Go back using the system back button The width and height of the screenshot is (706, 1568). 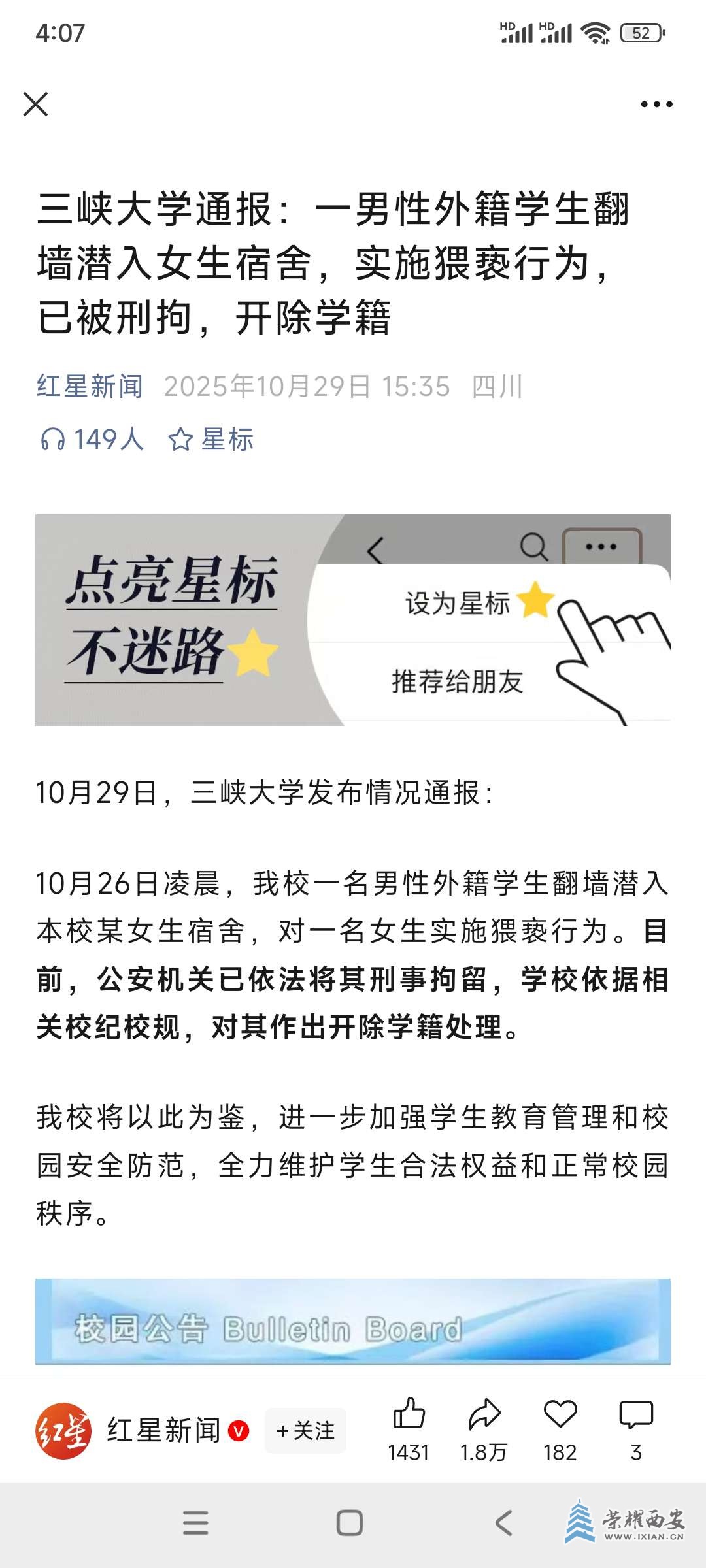tap(504, 1523)
